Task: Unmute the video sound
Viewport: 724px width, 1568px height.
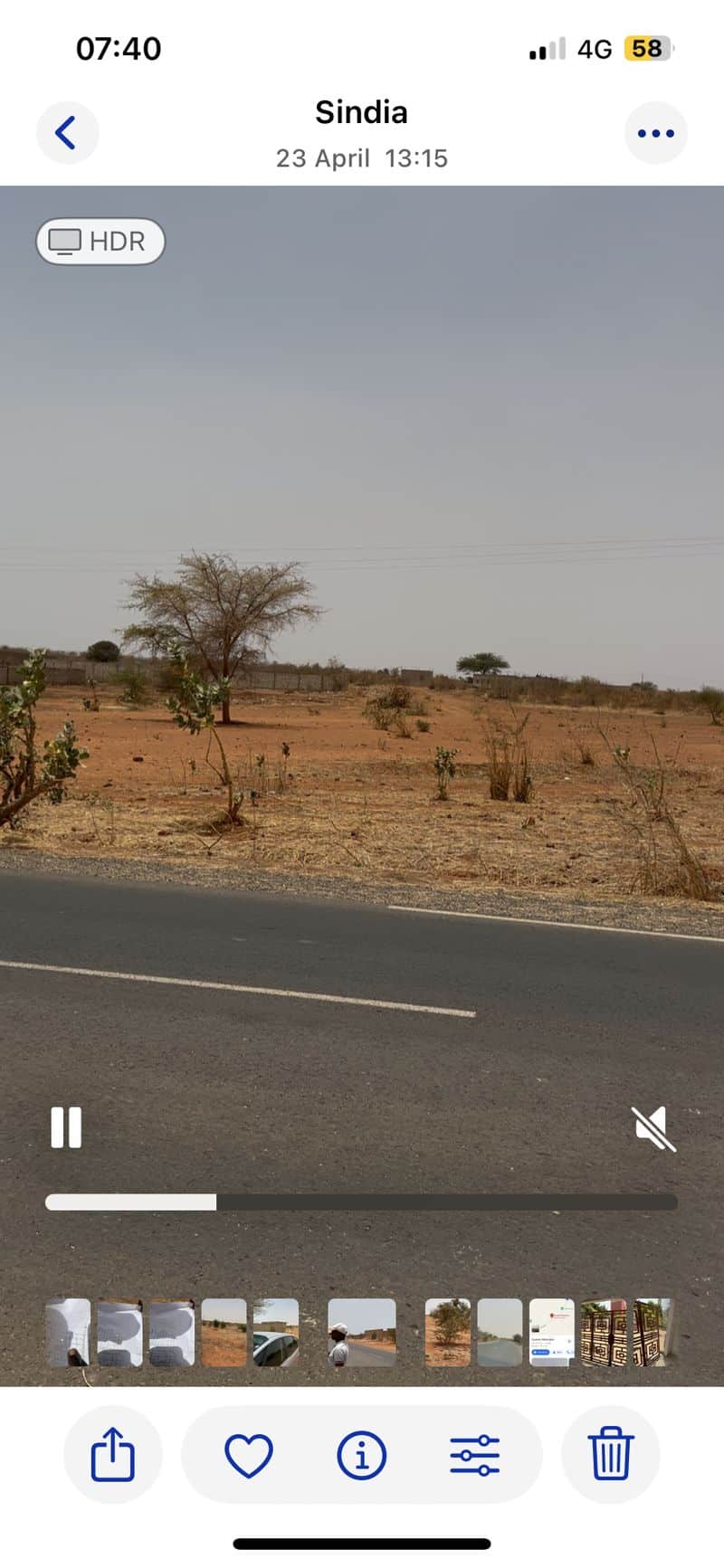Action: [653, 1128]
